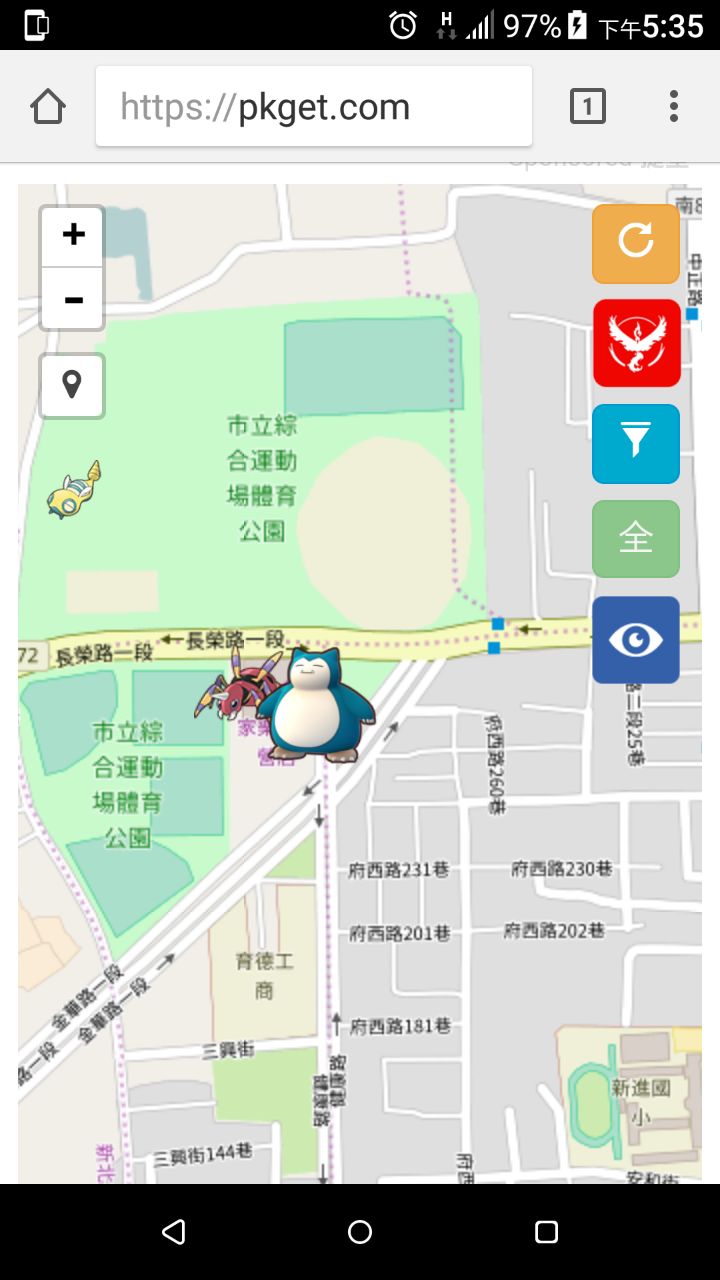Zoom out on the map

[73, 299]
